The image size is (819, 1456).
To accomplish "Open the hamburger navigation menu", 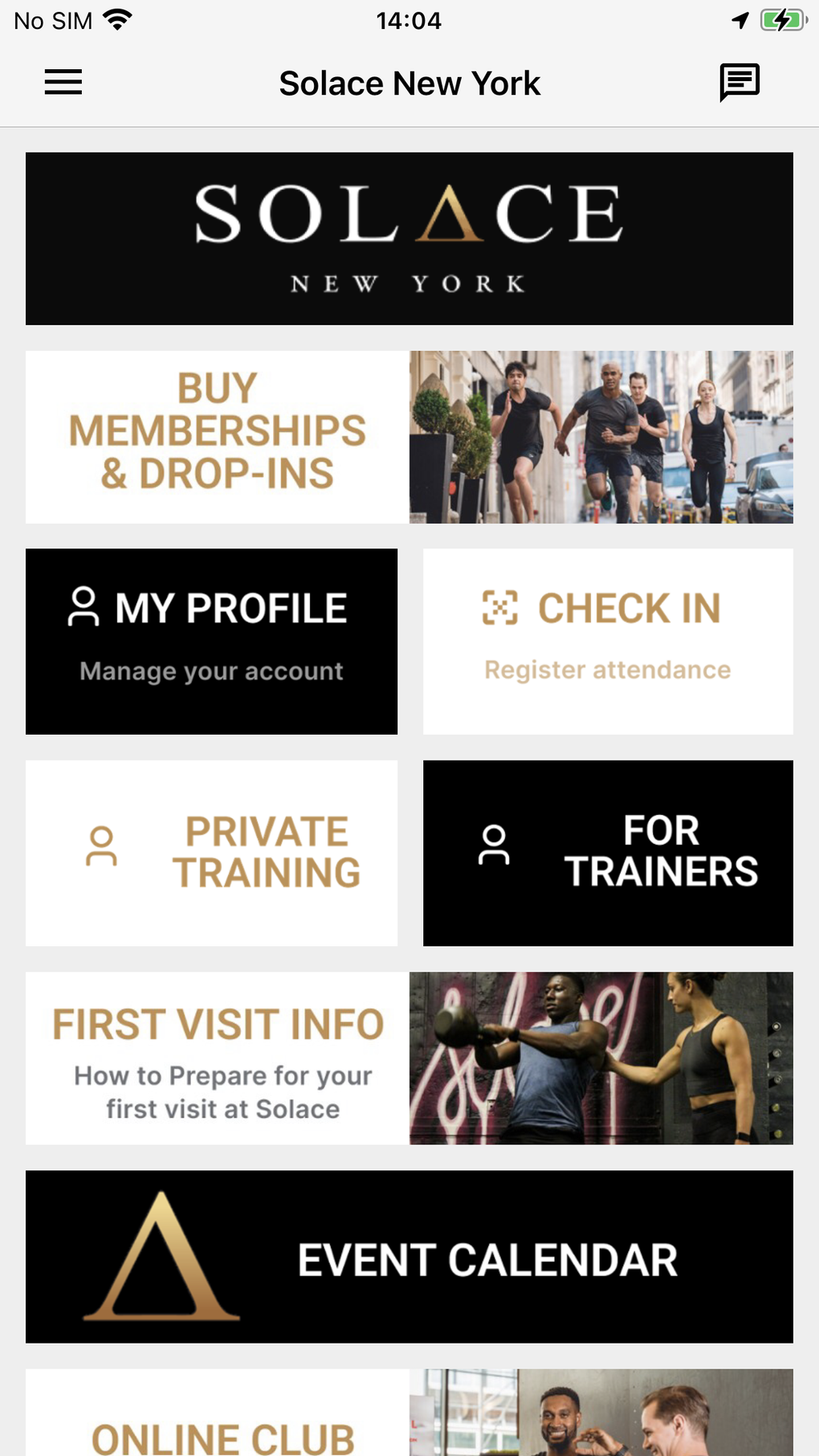I will (63, 82).
